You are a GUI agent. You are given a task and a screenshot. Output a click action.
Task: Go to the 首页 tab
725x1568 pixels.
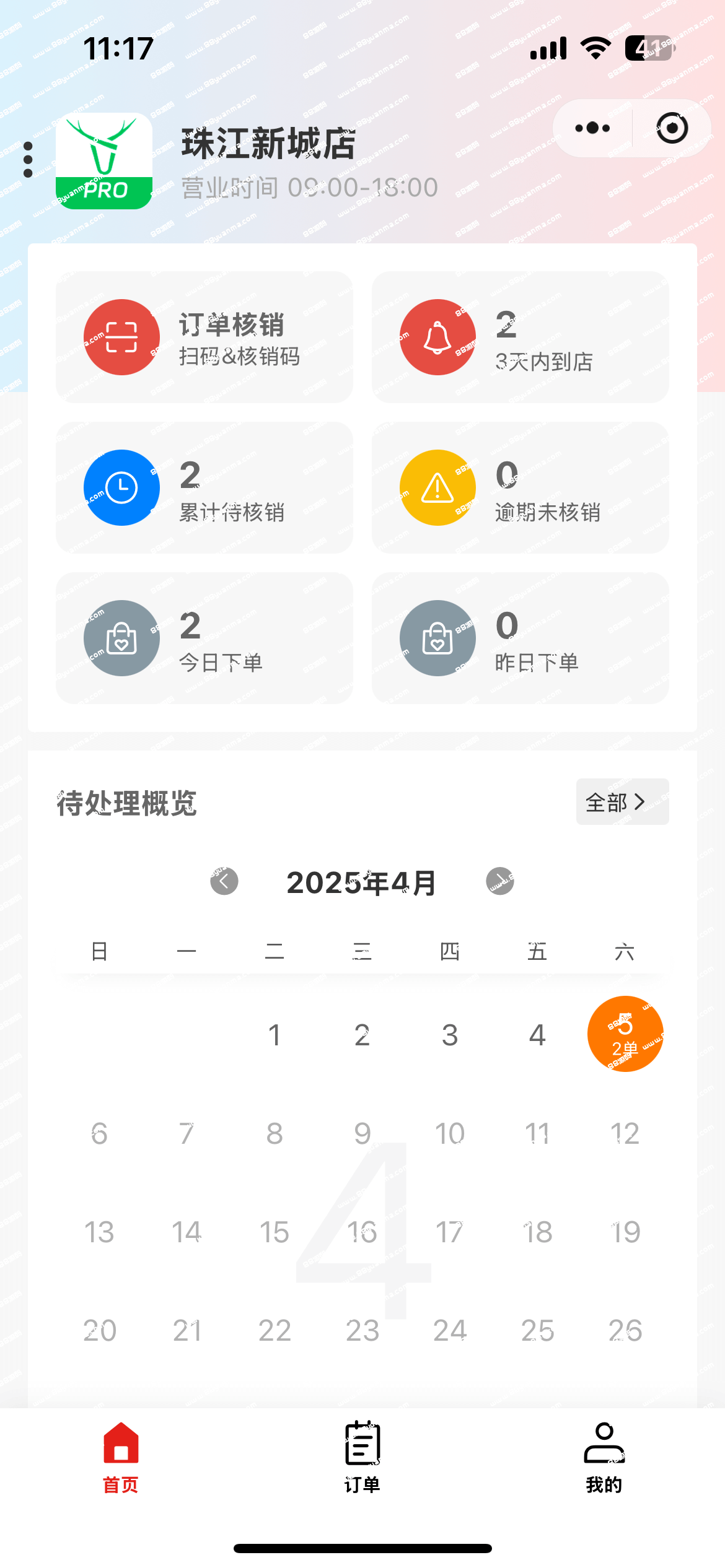click(x=121, y=1458)
